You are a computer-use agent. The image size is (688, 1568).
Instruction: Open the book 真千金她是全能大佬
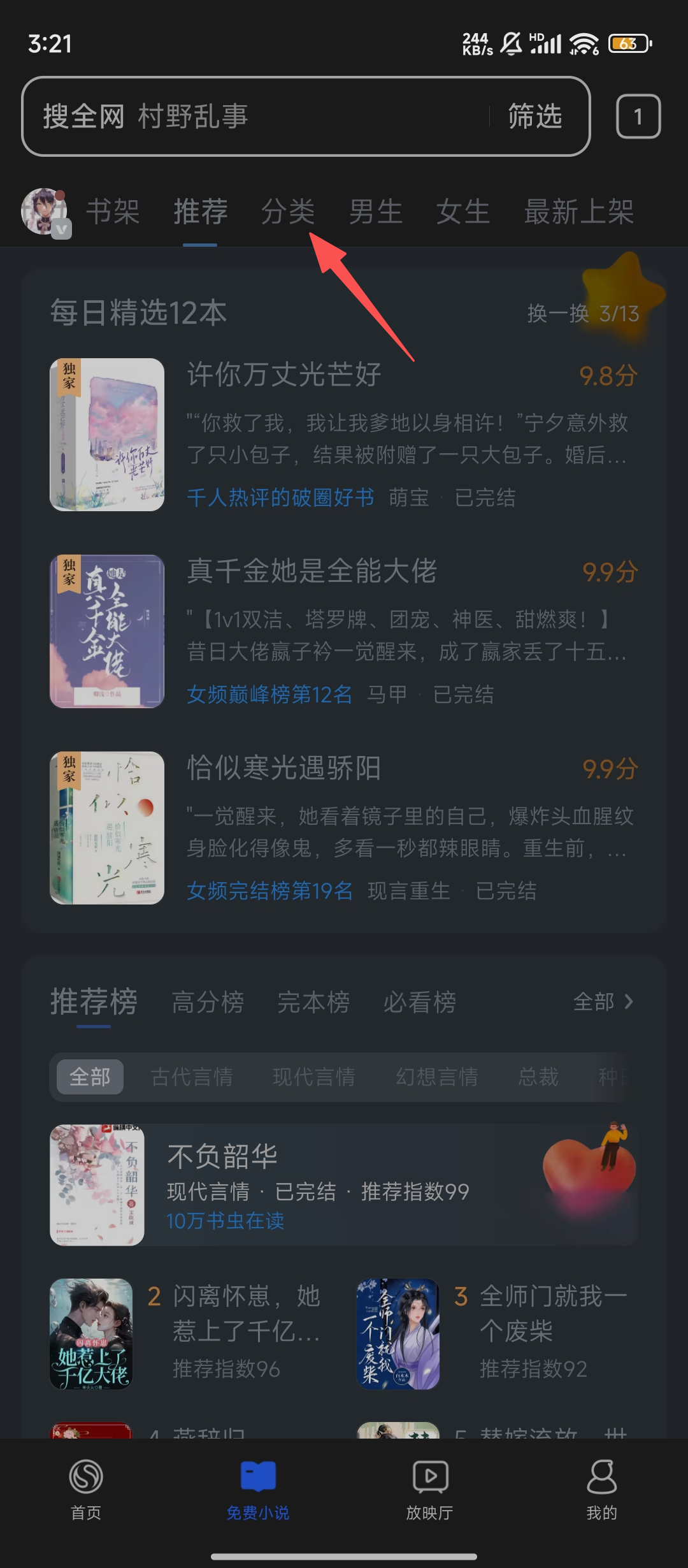[x=344, y=631]
